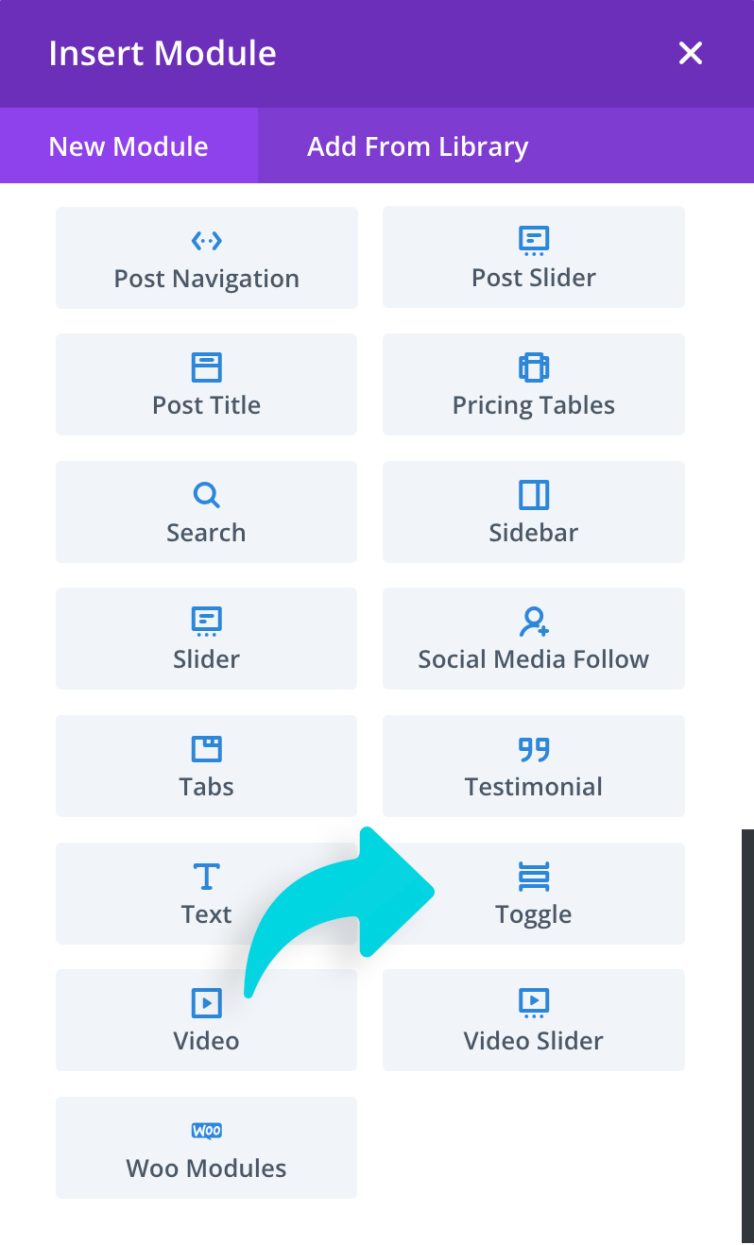Choose the Post Title module
Viewport: 754px width, 1245px height.
click(206, 384)
